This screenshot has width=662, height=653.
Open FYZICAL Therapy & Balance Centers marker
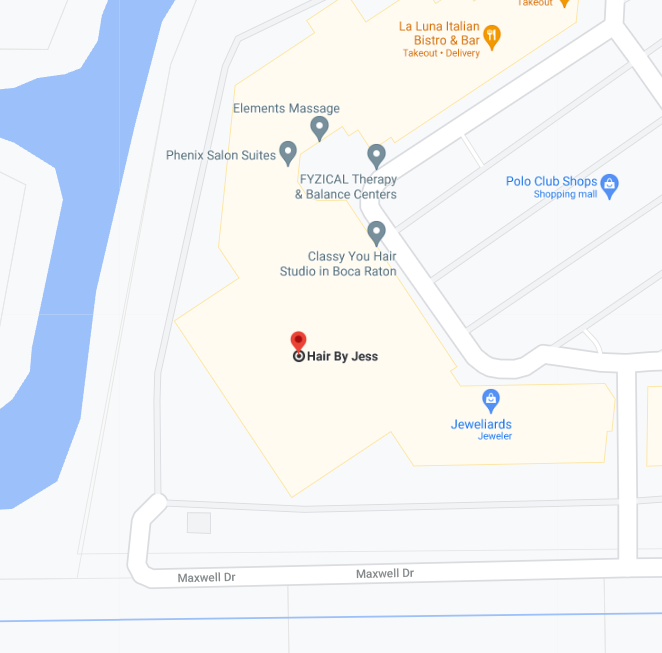[376, 155]
